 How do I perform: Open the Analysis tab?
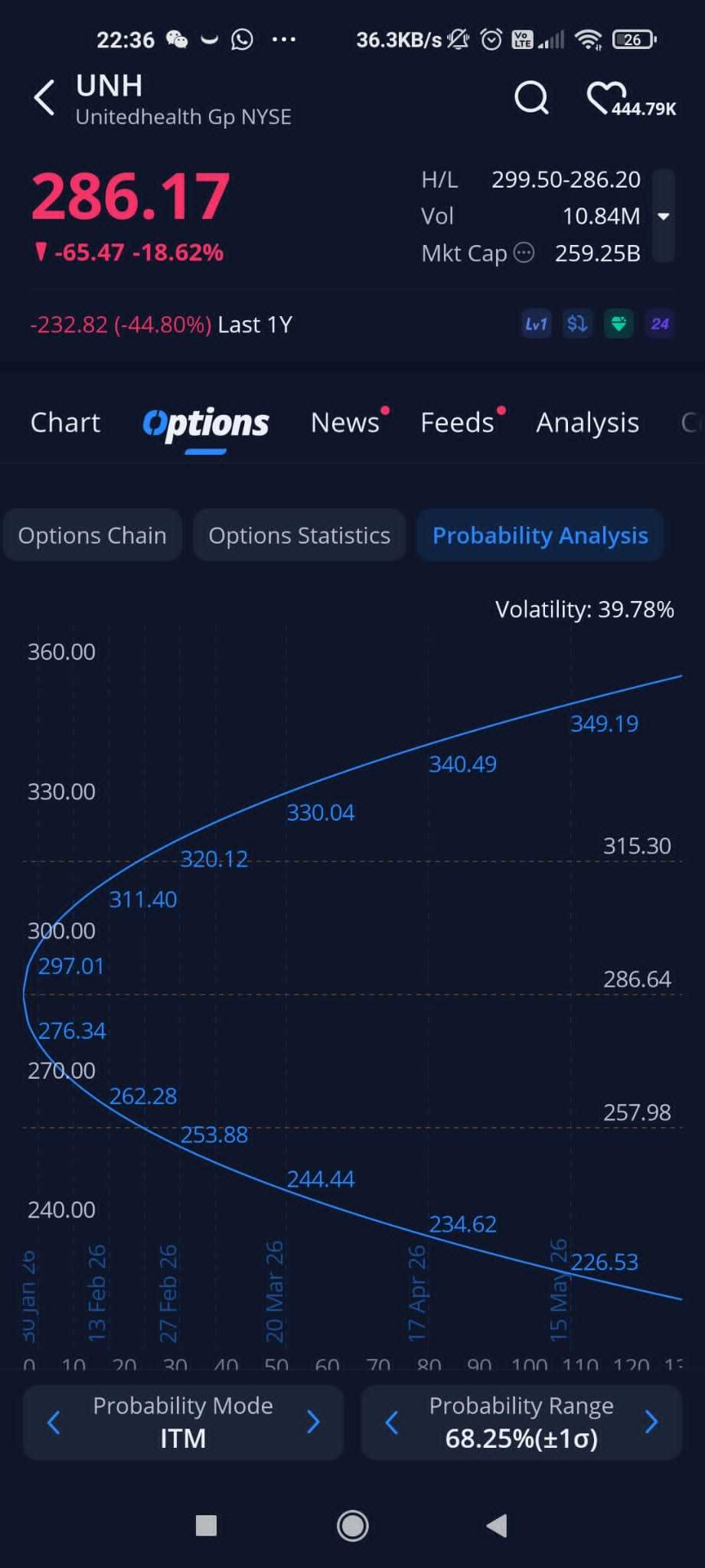pyautogui.click(x=587, y=423)
